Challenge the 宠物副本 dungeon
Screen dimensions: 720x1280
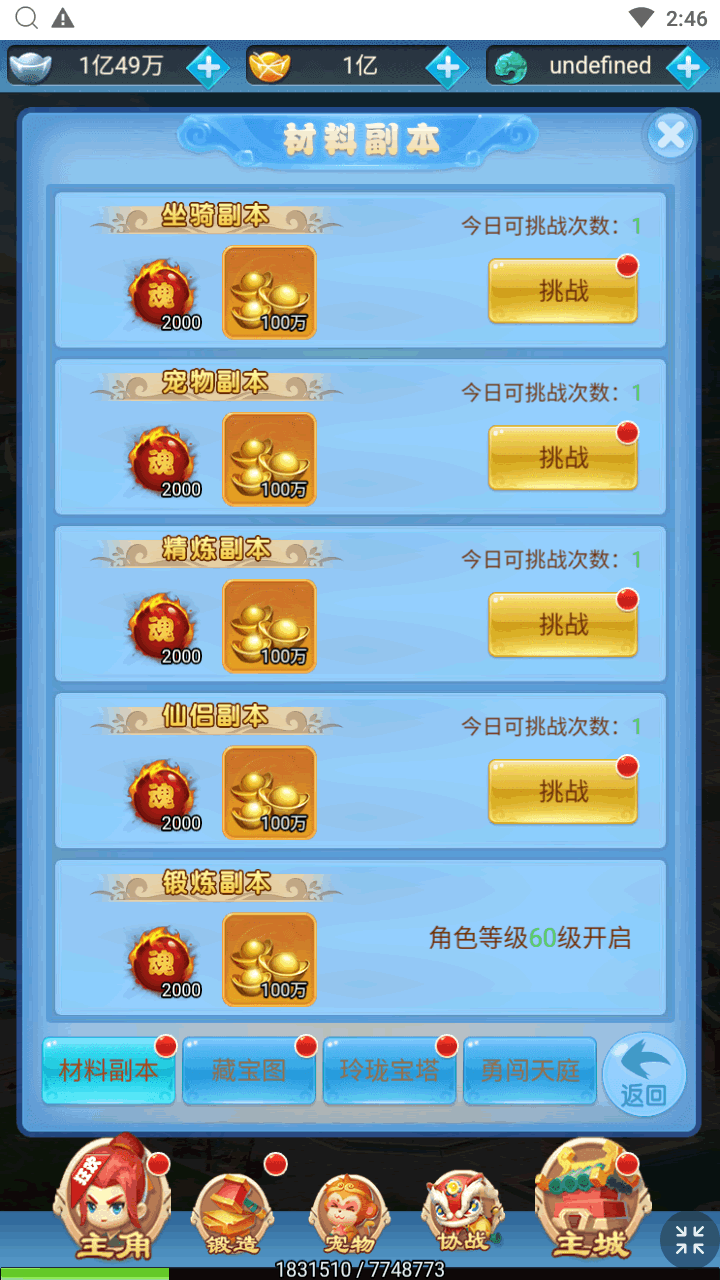(x=562, y=458)
